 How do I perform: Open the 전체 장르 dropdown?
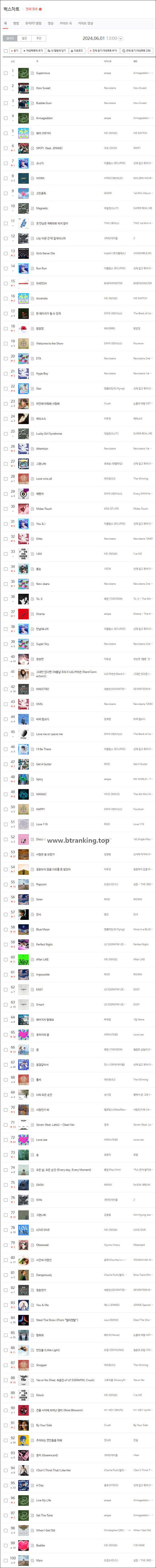tap(33, 9)
